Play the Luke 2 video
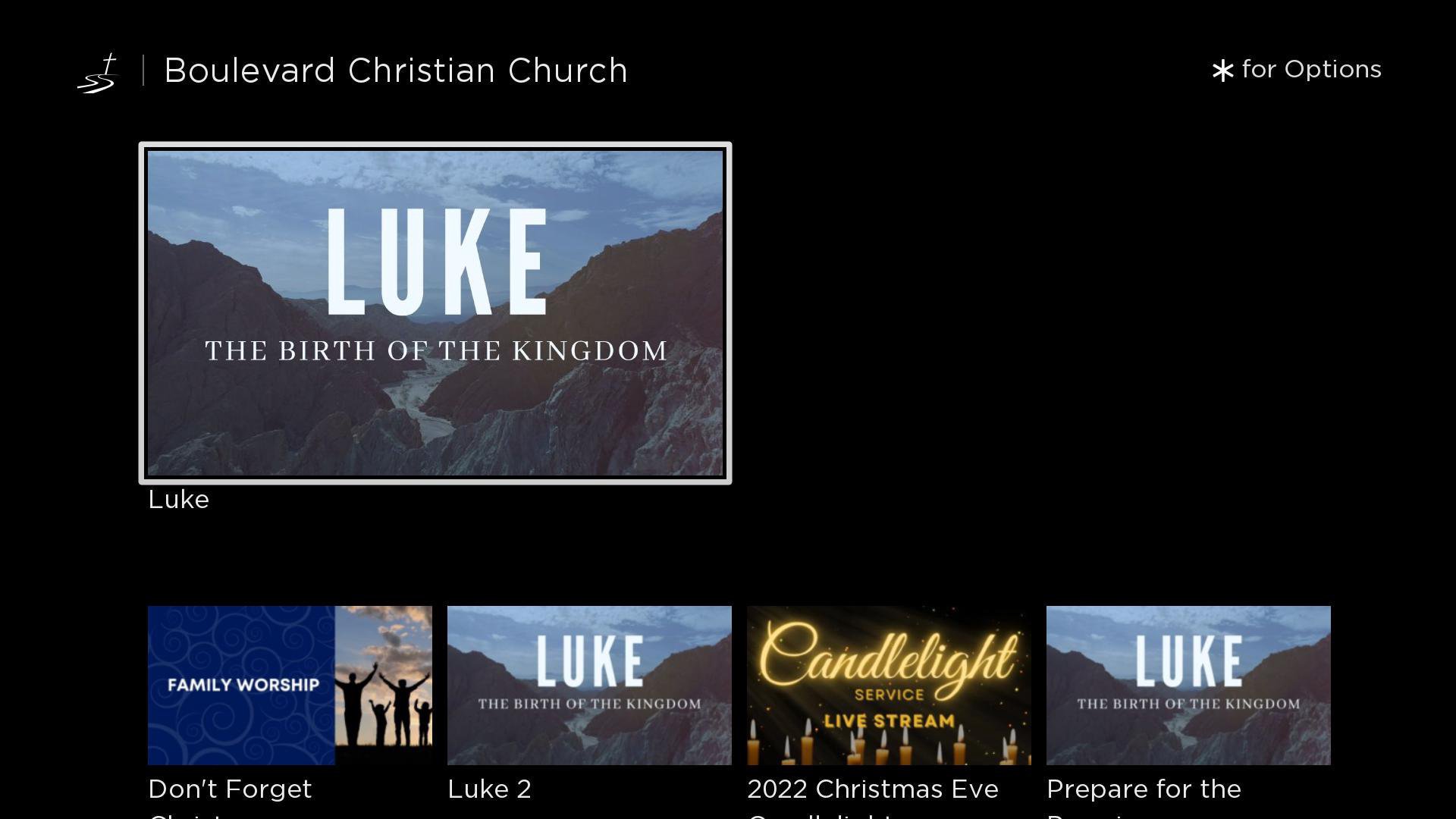Screen dimensions: 1456x819 (x=589, y=685)
